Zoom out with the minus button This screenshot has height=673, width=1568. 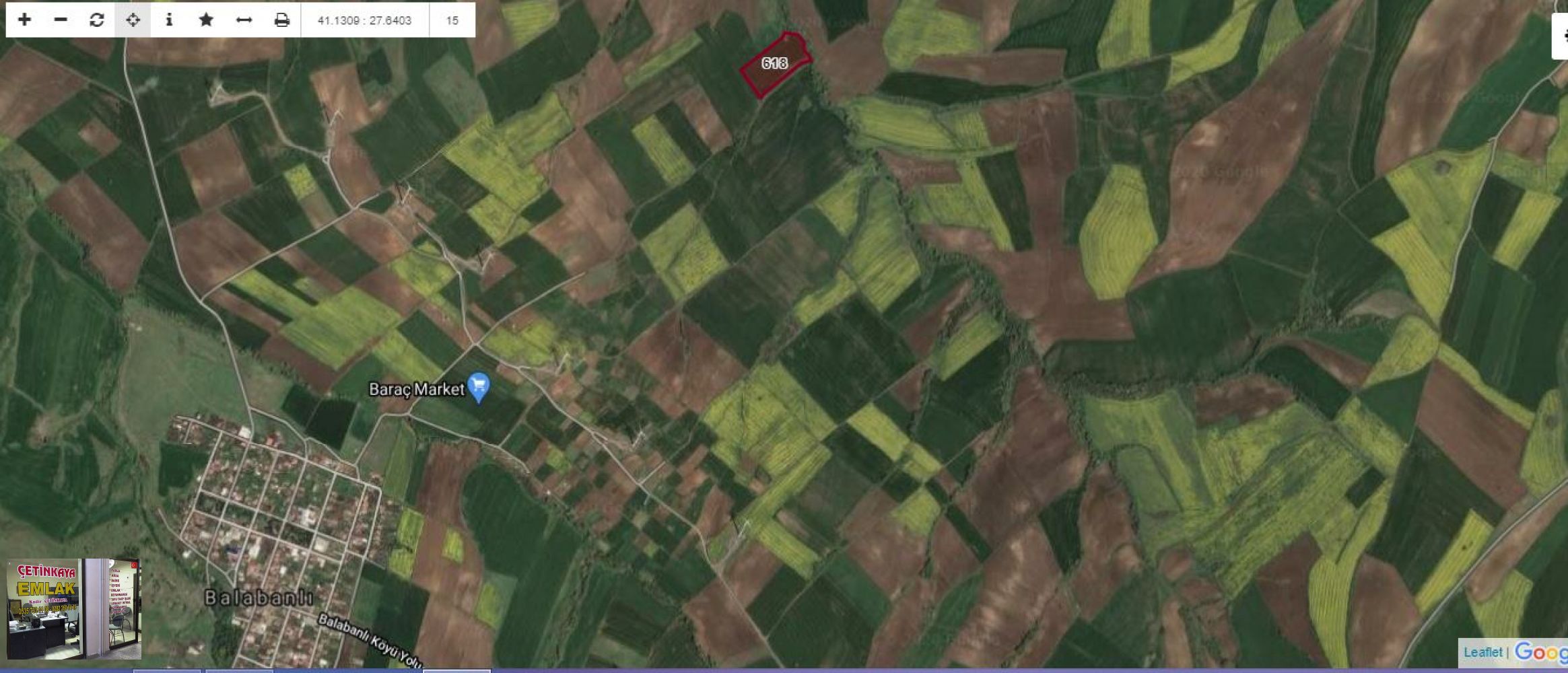click(x=61, y=20)
